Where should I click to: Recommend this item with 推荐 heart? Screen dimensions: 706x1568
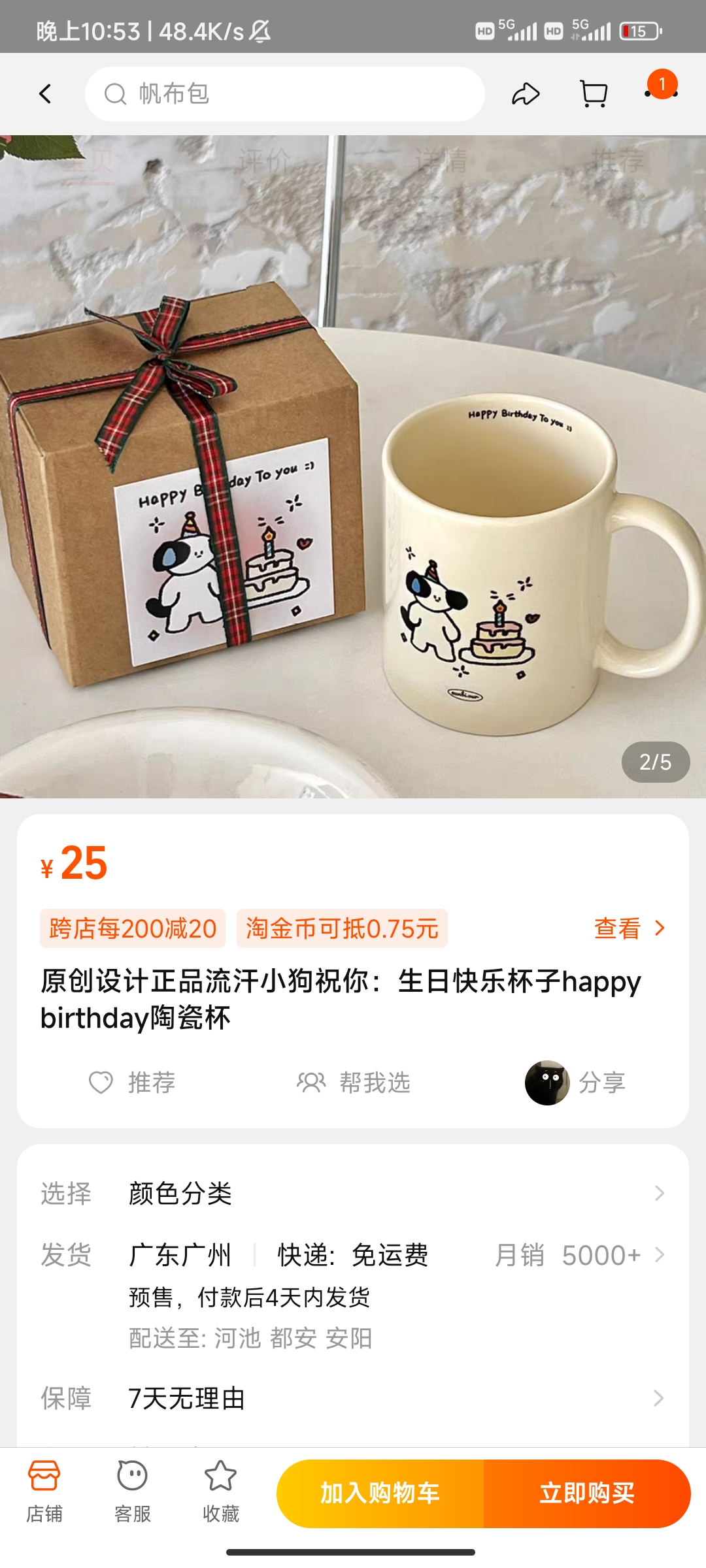point(133,1083)
